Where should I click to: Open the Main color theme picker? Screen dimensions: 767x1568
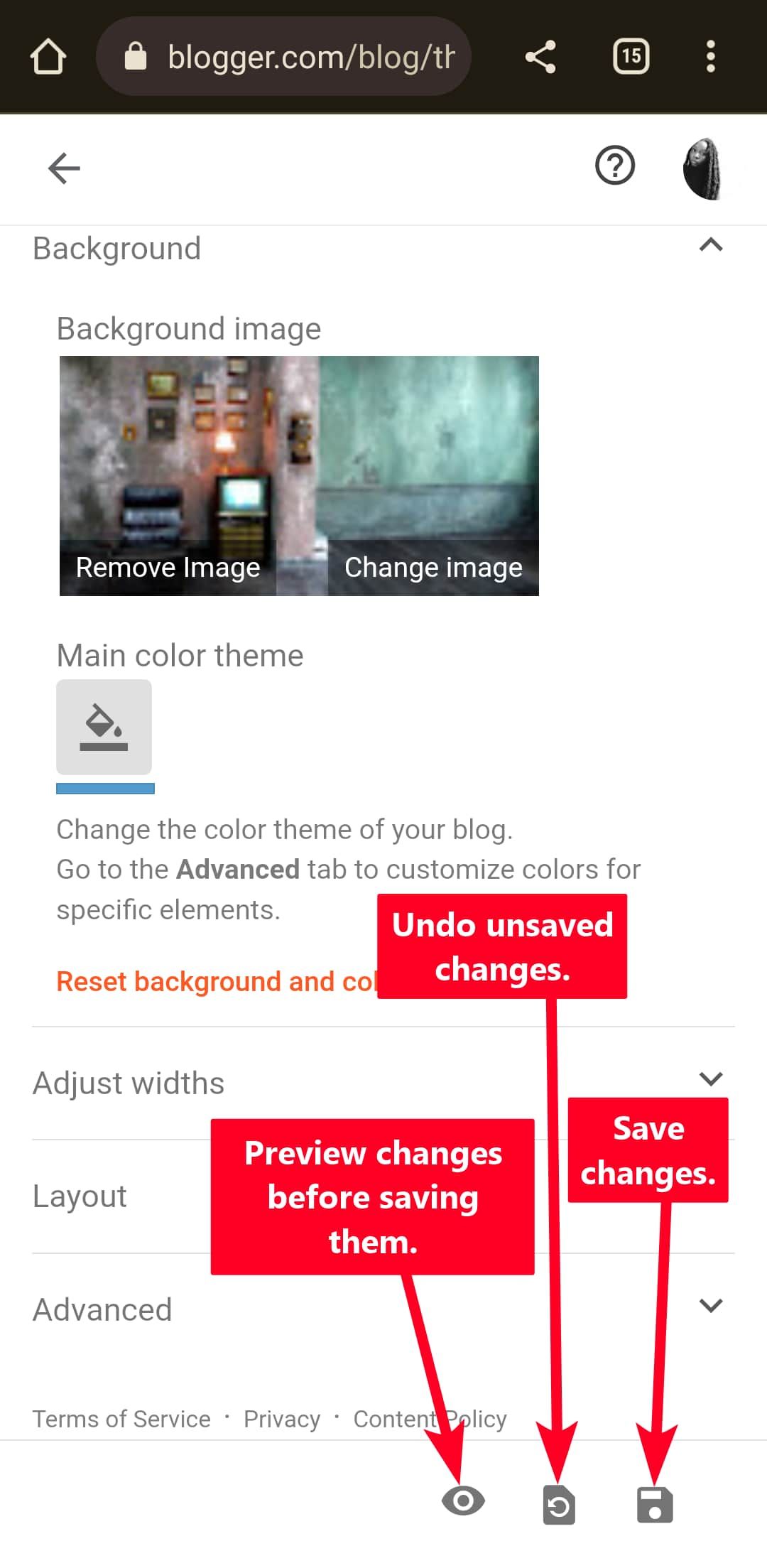click(104, 727)
